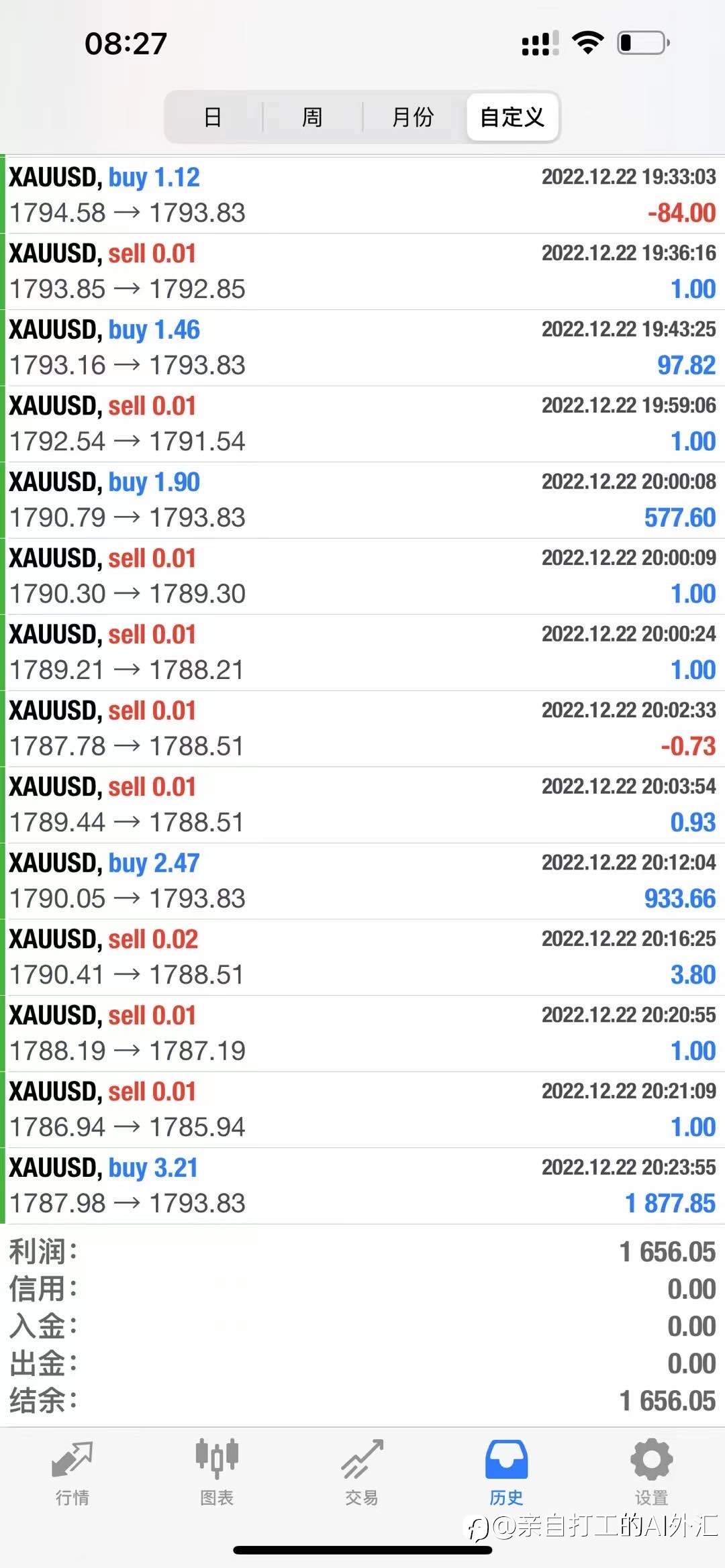Viewport: 725px width, 1568px height.
Task: Select the 自定义 custom period tab
Action: 512,117
